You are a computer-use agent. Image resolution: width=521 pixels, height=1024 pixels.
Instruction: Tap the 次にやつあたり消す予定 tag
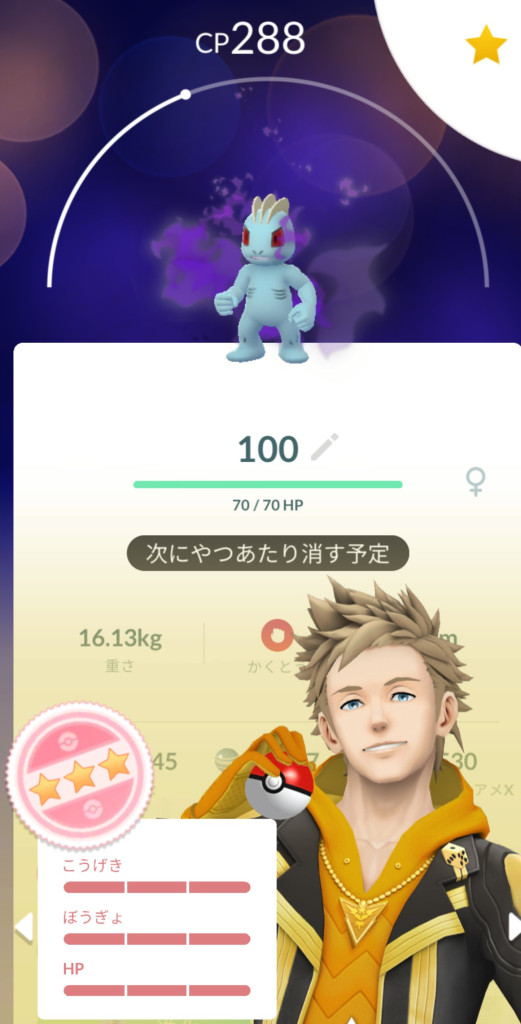pyautogui.click(x=268, y=554)
